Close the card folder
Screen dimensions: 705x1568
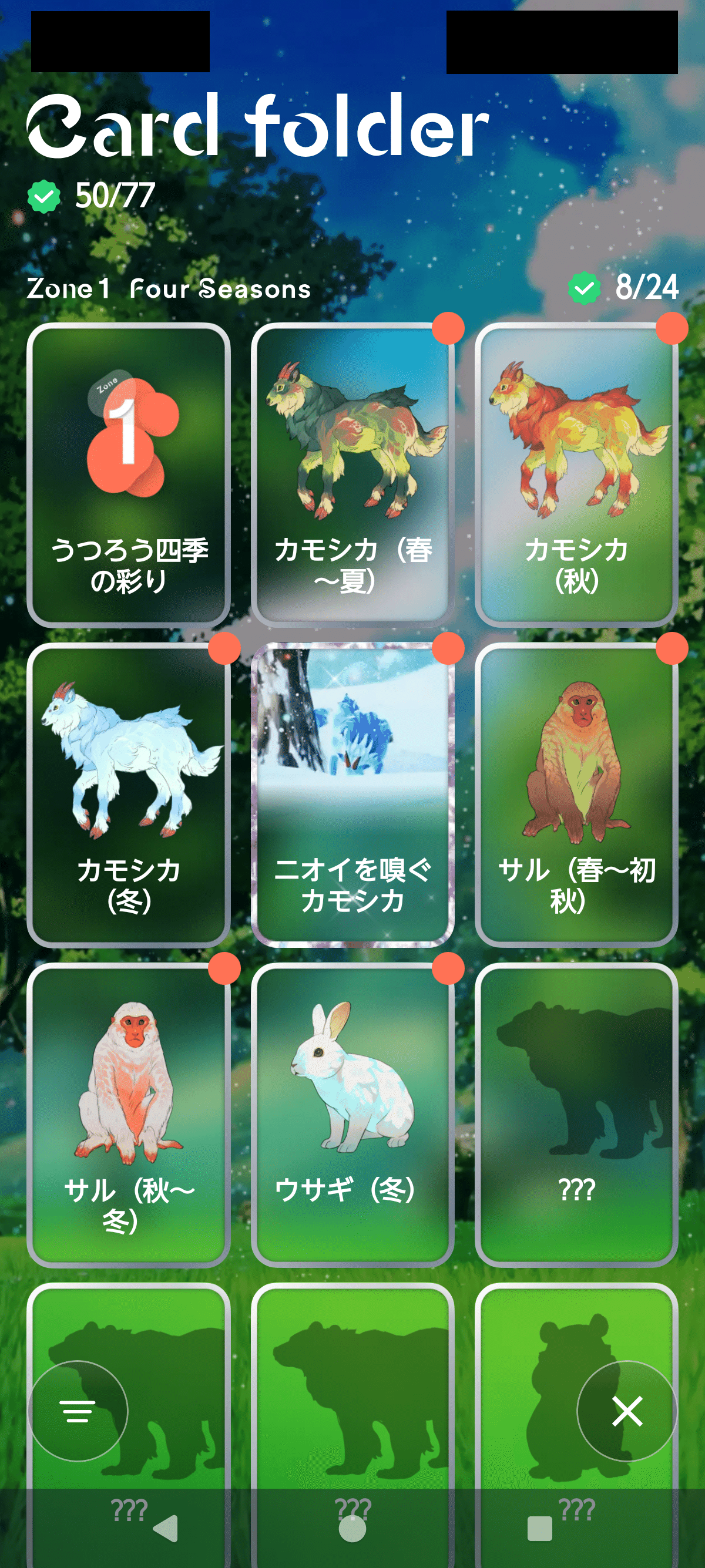click(626, 1411)
